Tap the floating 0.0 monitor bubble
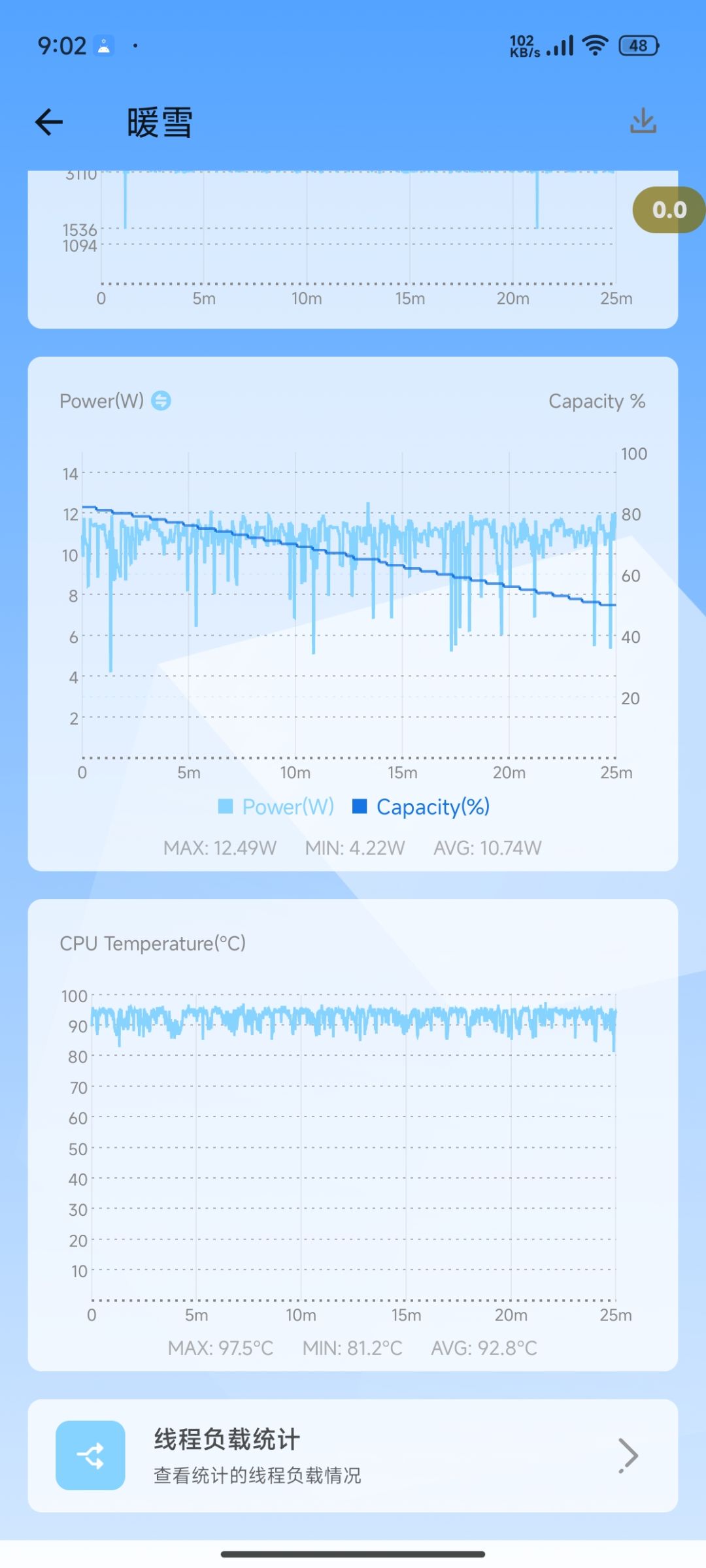Viewport: 706px width, 1568px height. point(669,210)
